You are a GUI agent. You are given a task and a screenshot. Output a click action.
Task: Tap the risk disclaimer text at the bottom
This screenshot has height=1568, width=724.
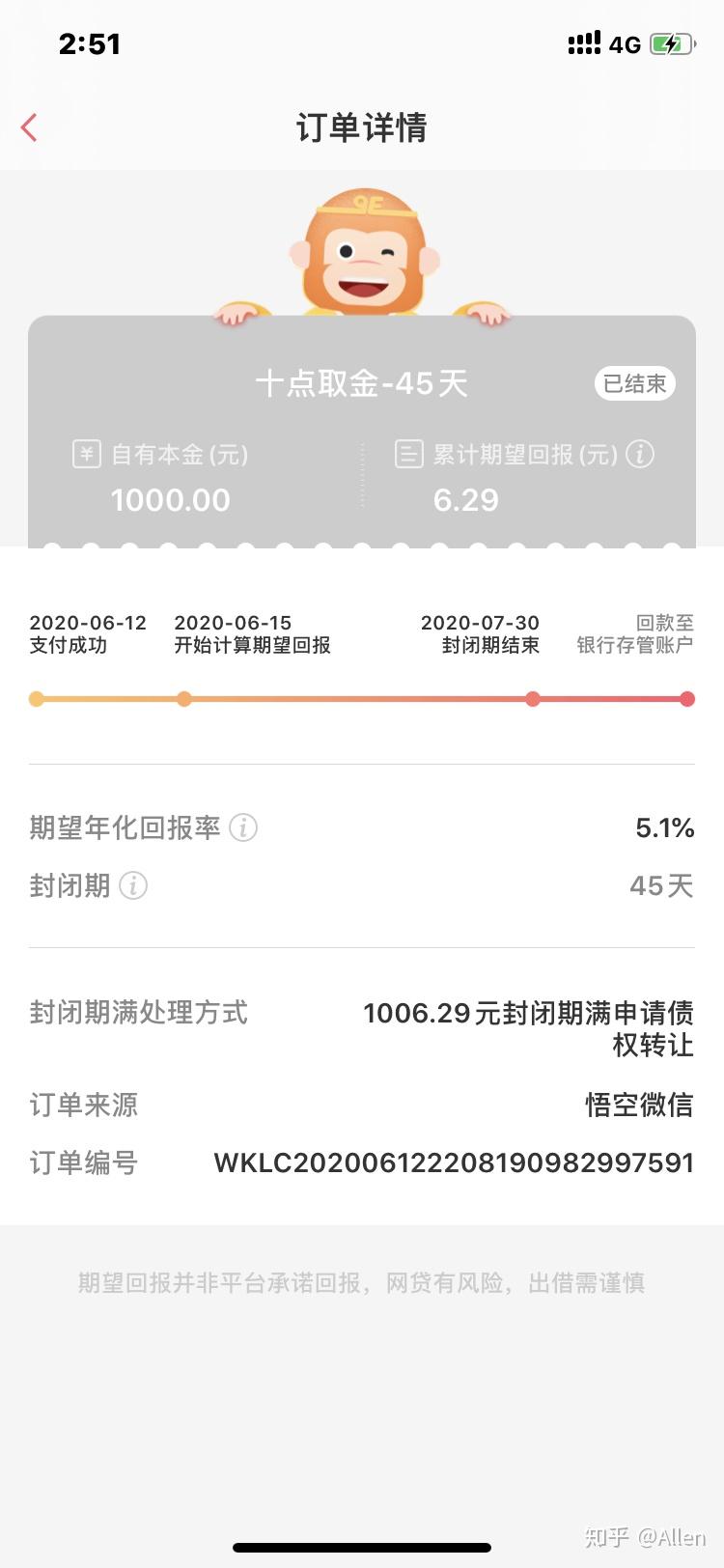click(x=362, y=1282)
